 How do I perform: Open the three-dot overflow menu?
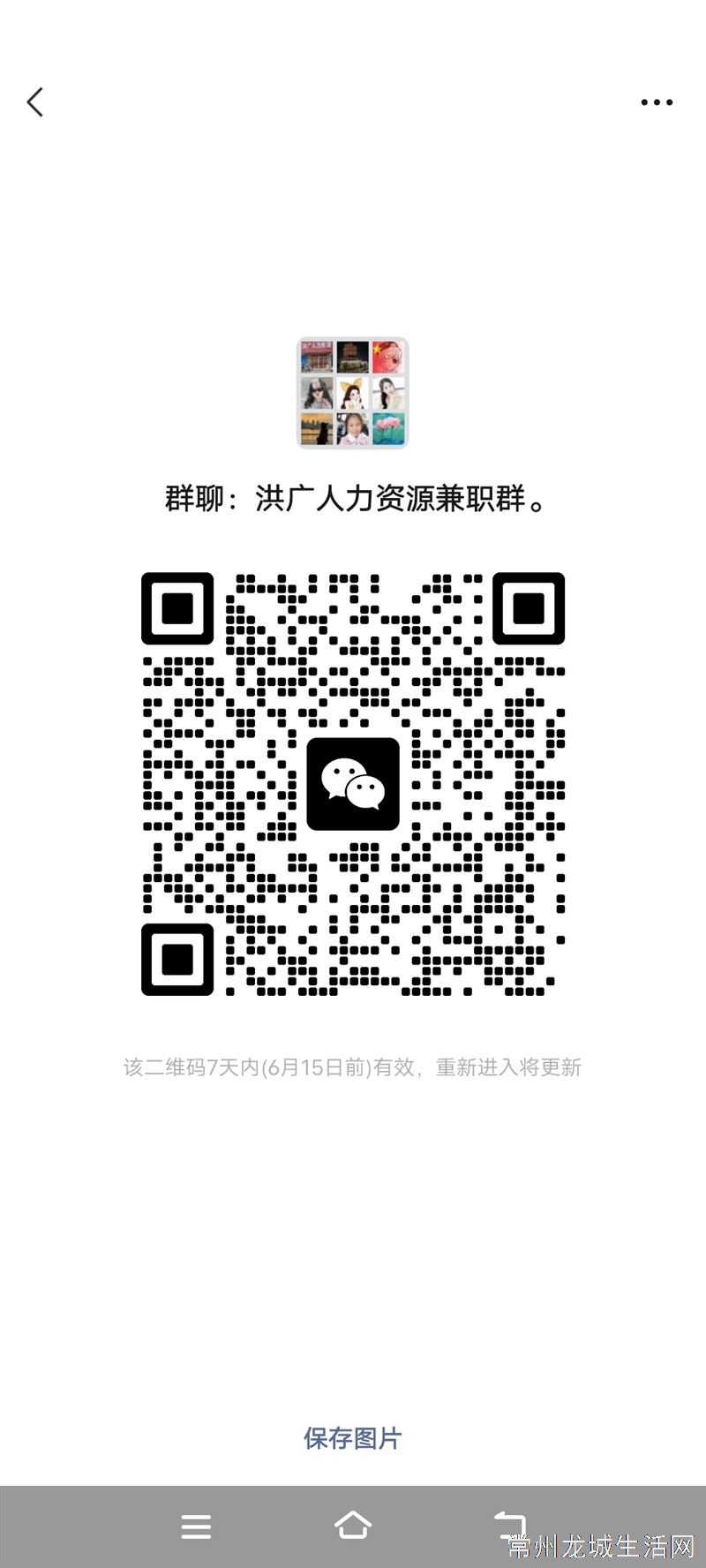[x=657, y=102]
